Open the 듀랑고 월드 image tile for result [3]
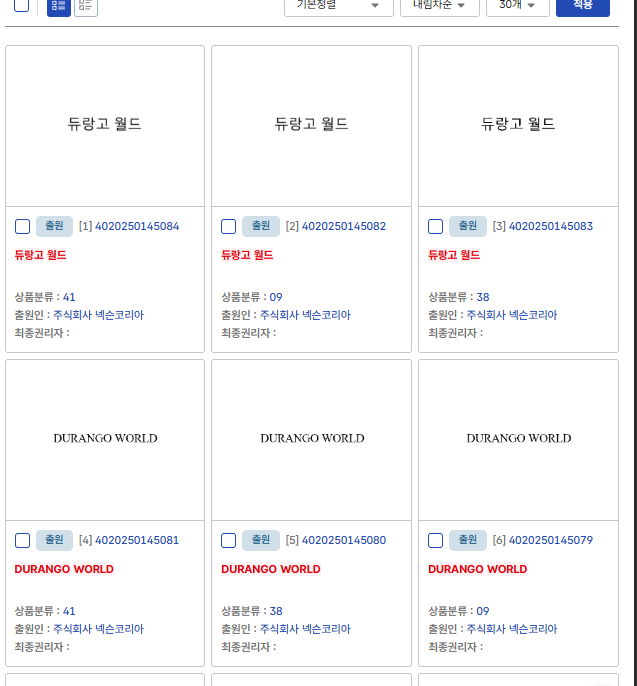The height and width of the screenshot is (686, 637). (518, 125)
